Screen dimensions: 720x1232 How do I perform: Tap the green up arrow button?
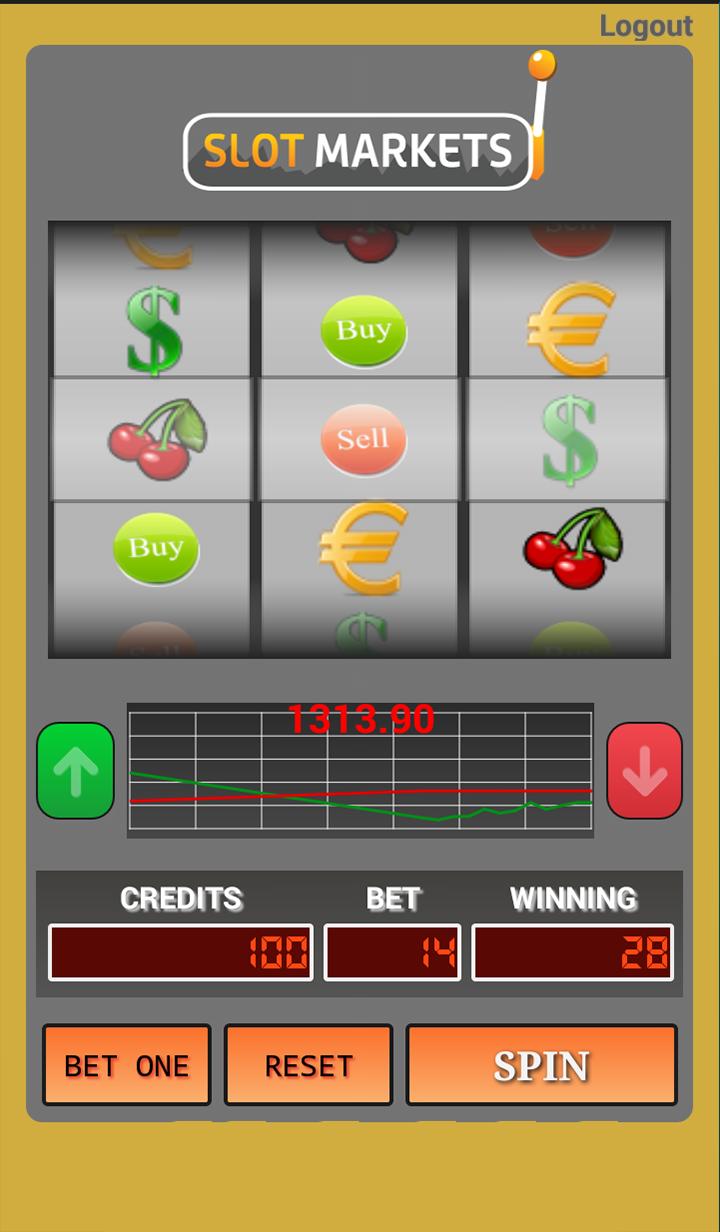tap(76, 770)
